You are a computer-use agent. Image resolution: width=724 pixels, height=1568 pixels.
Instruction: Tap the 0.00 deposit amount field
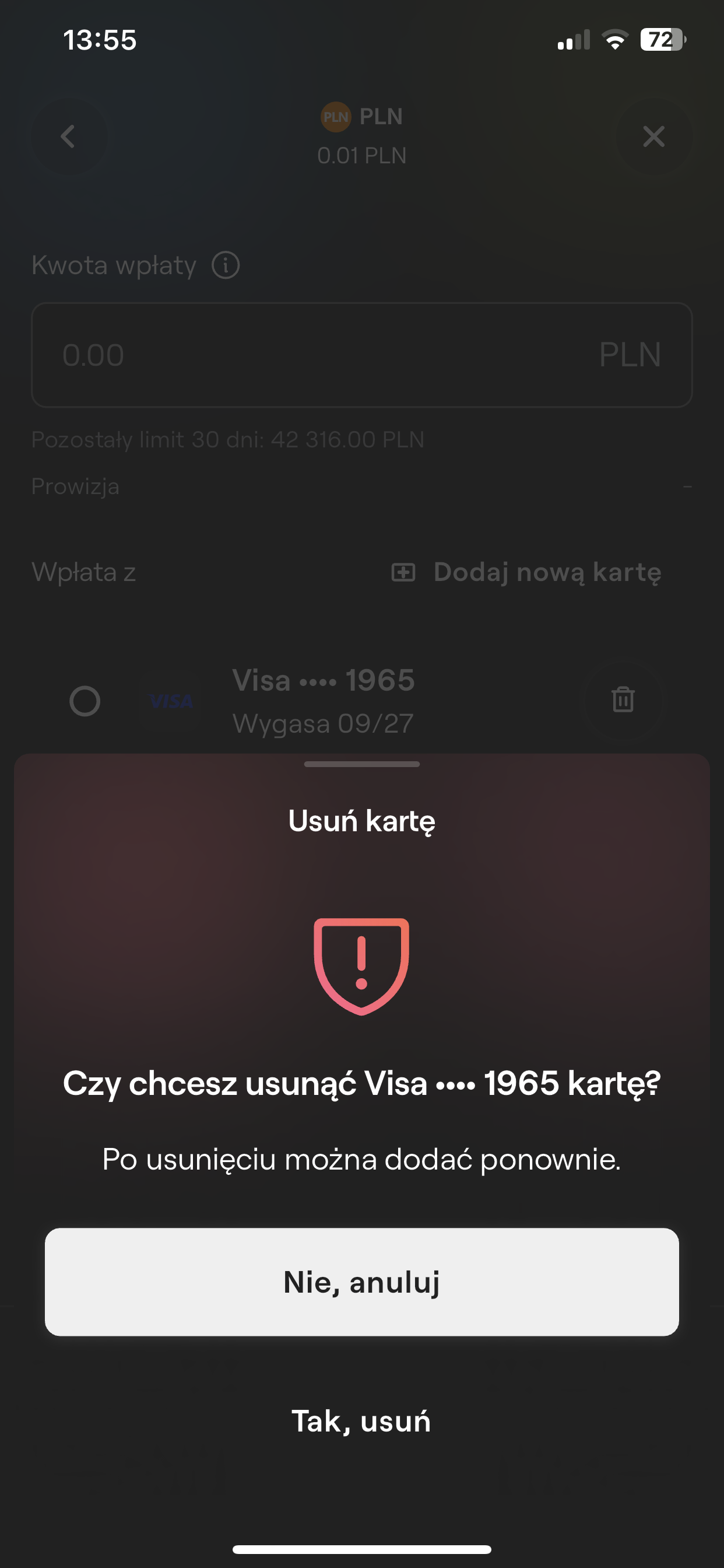point(361,355)
